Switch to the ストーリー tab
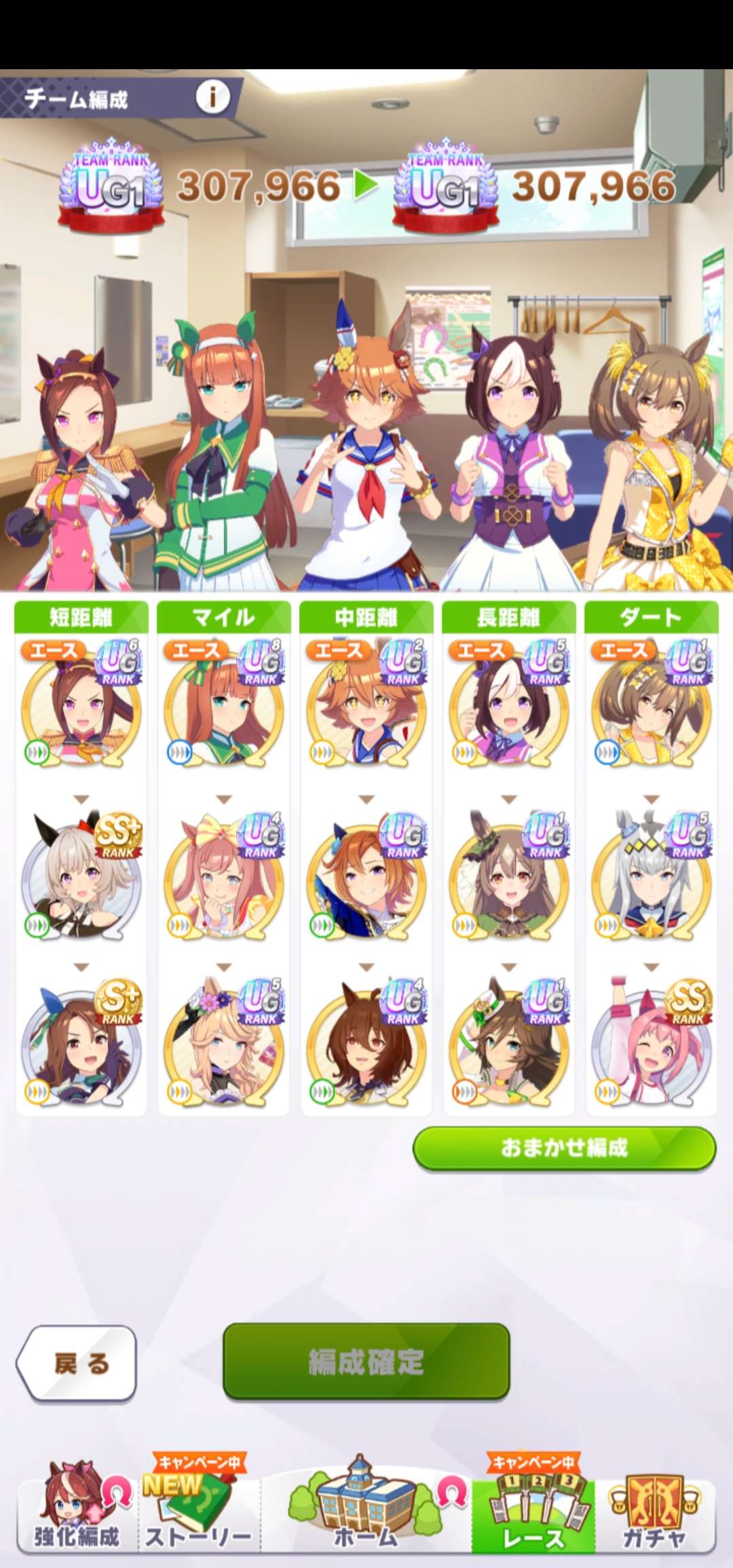733x1568 pixels. [x=198, y=1510]
